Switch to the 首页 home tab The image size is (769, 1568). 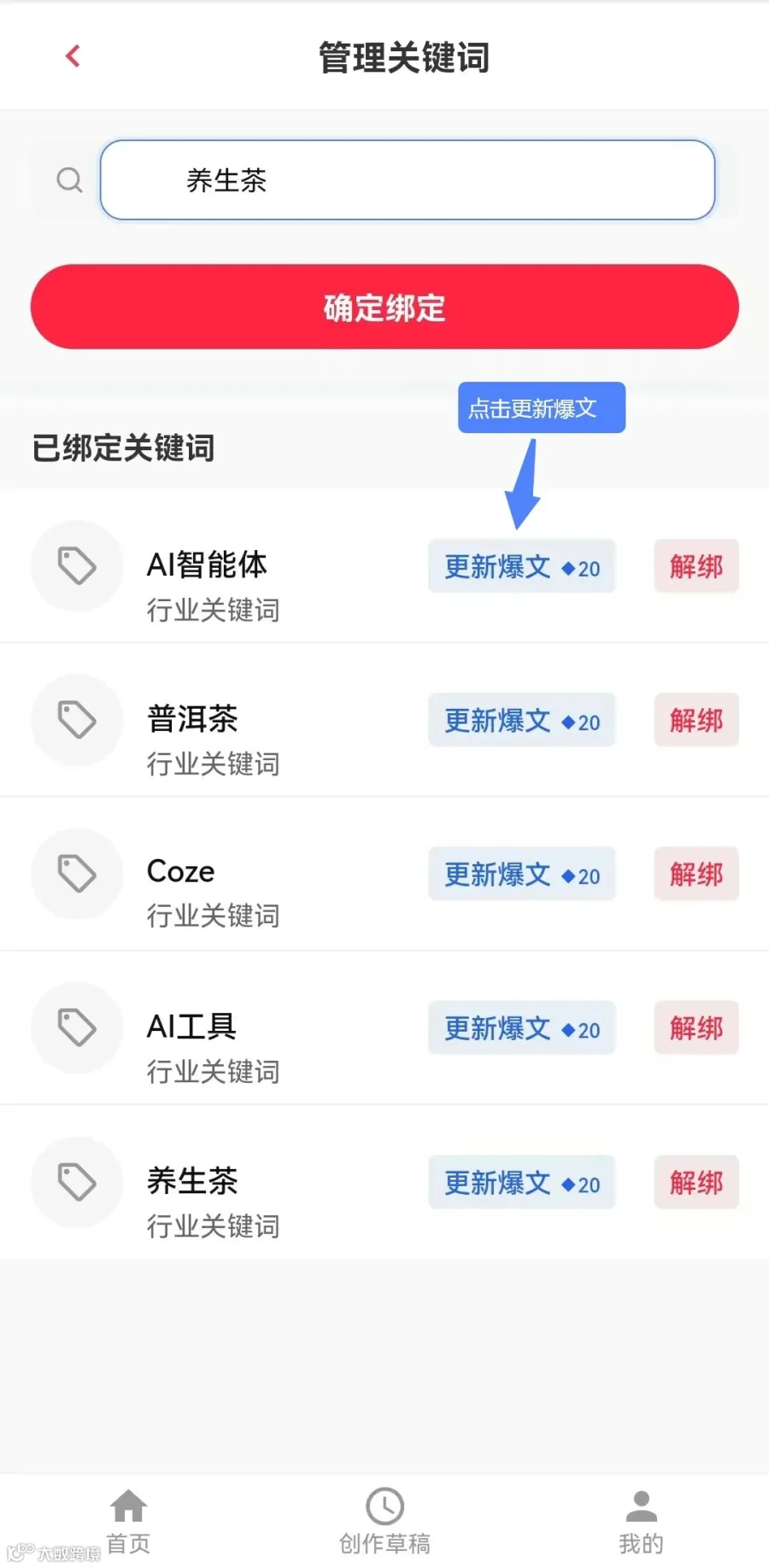[128, 1522]
